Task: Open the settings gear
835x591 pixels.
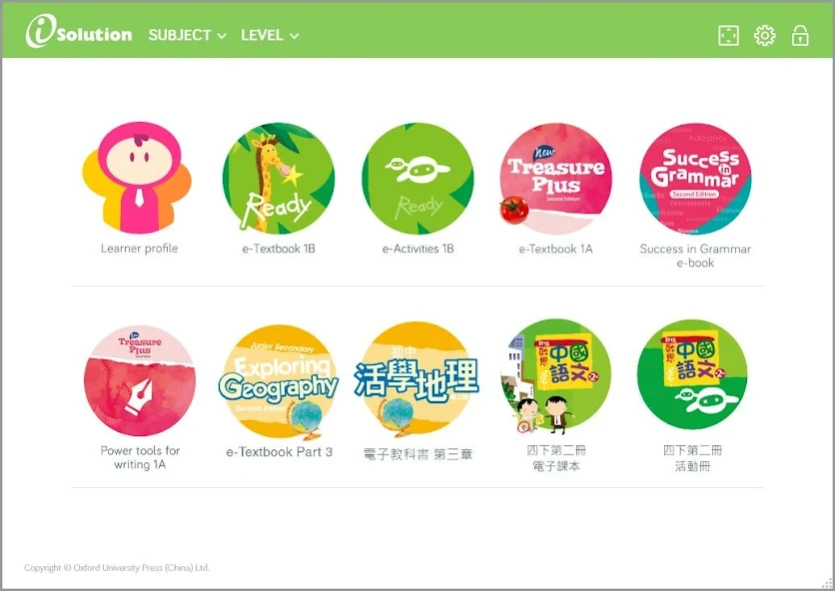Action: [x=764, y=35]
